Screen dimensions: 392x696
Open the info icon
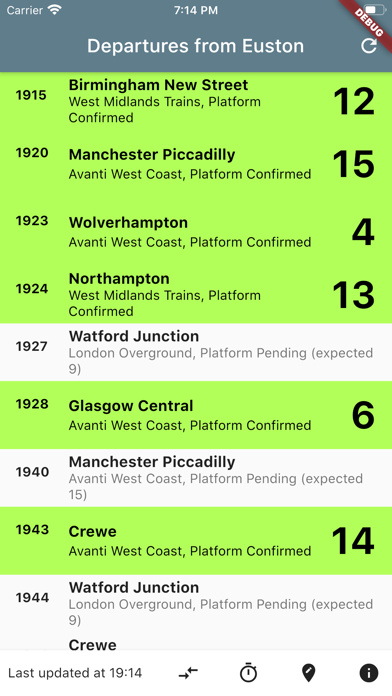368,673
